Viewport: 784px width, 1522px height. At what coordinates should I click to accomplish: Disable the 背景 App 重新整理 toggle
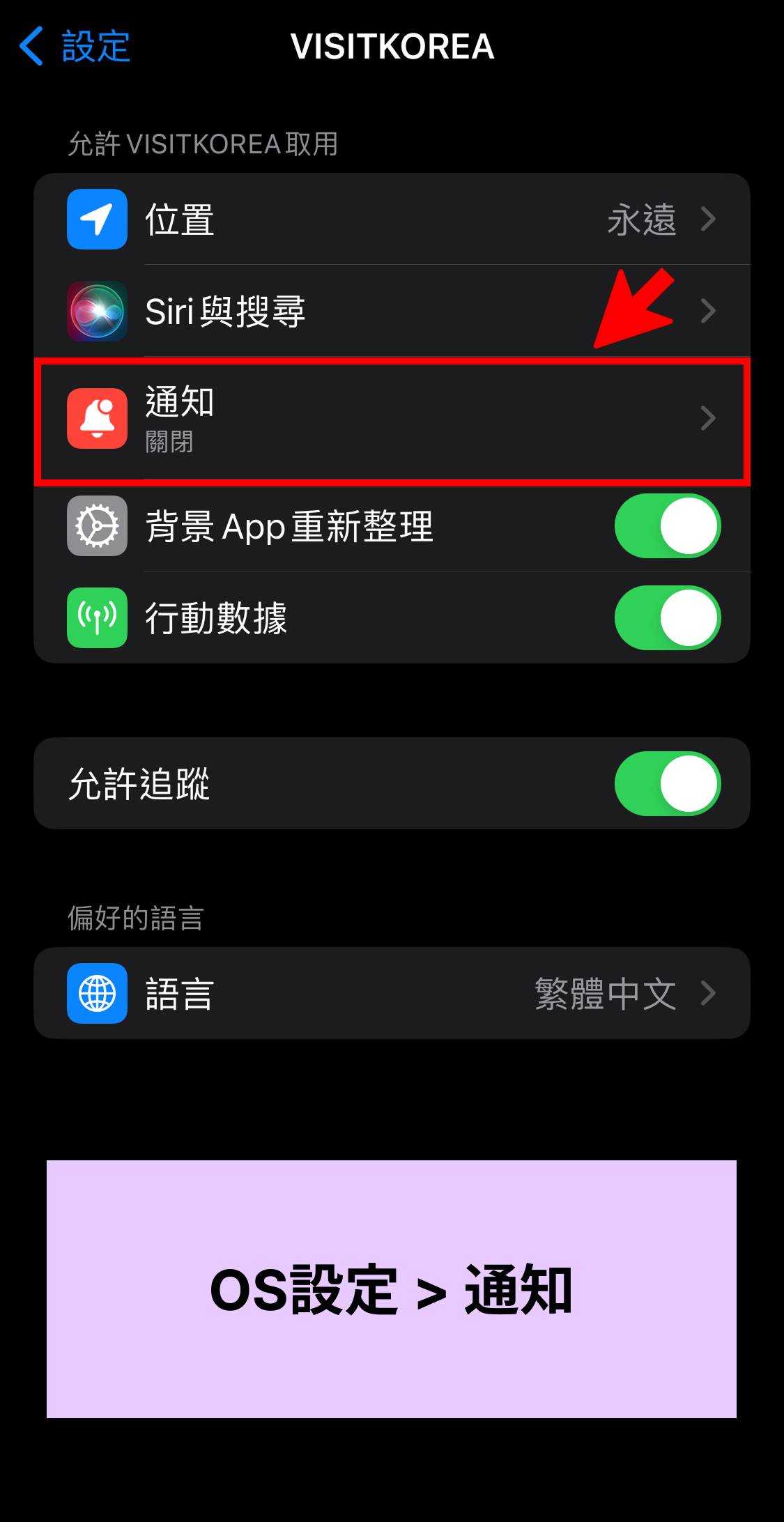coord(668,527)
